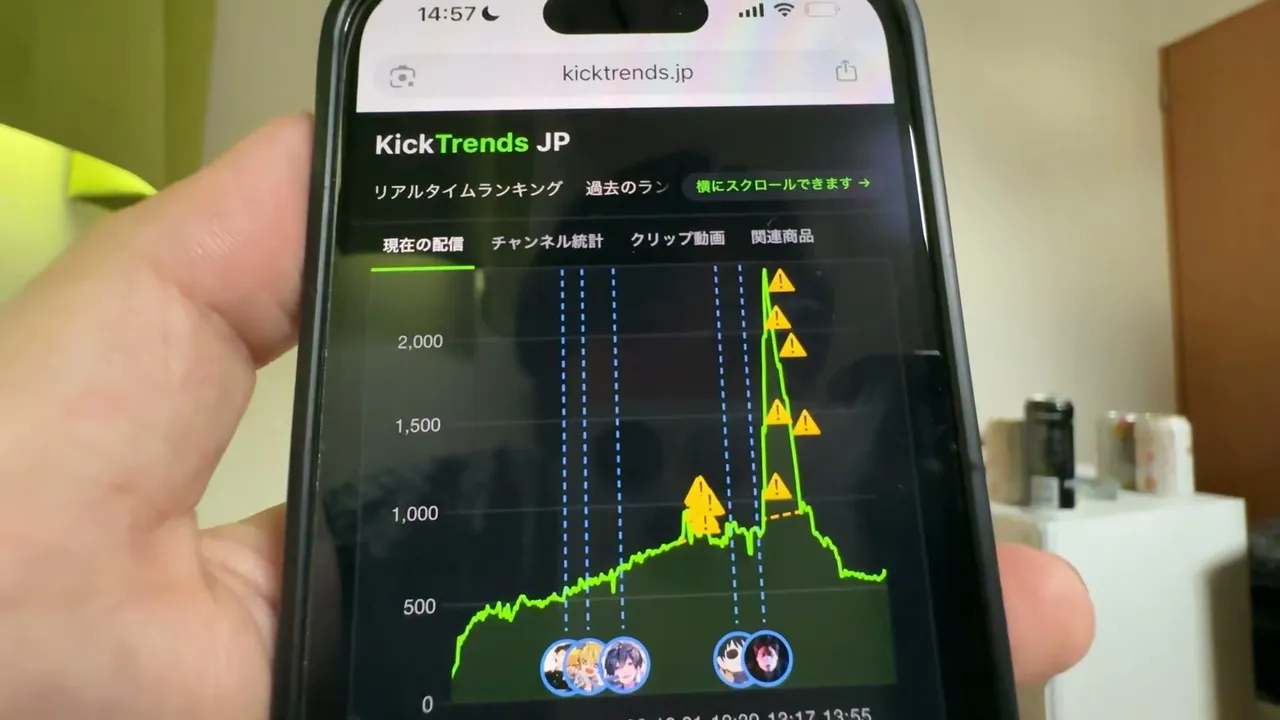Tap the warning marker at the chart peak
This screenshot has width=1280, height=720.
point(781,281)
